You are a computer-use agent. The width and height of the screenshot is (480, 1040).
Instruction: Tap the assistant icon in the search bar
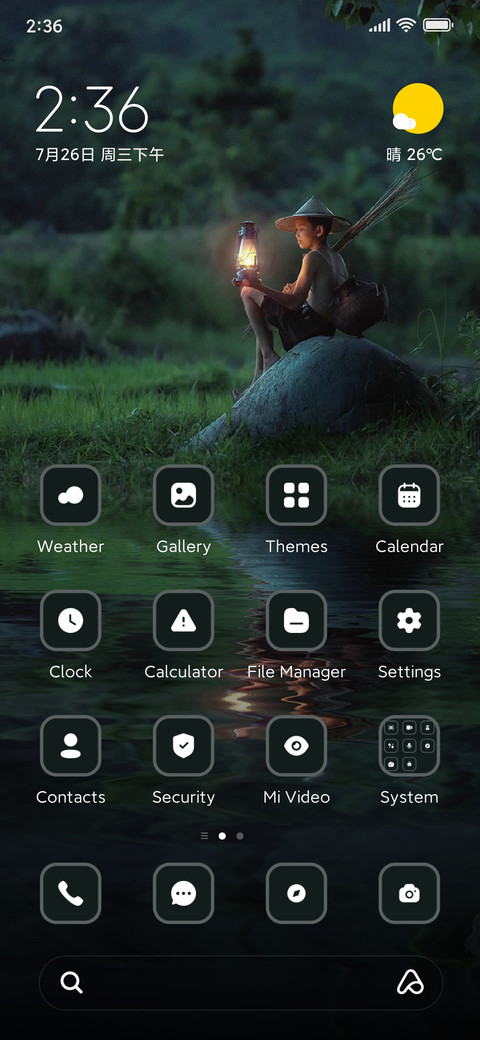pyautogui.click(x=410, y=982)
